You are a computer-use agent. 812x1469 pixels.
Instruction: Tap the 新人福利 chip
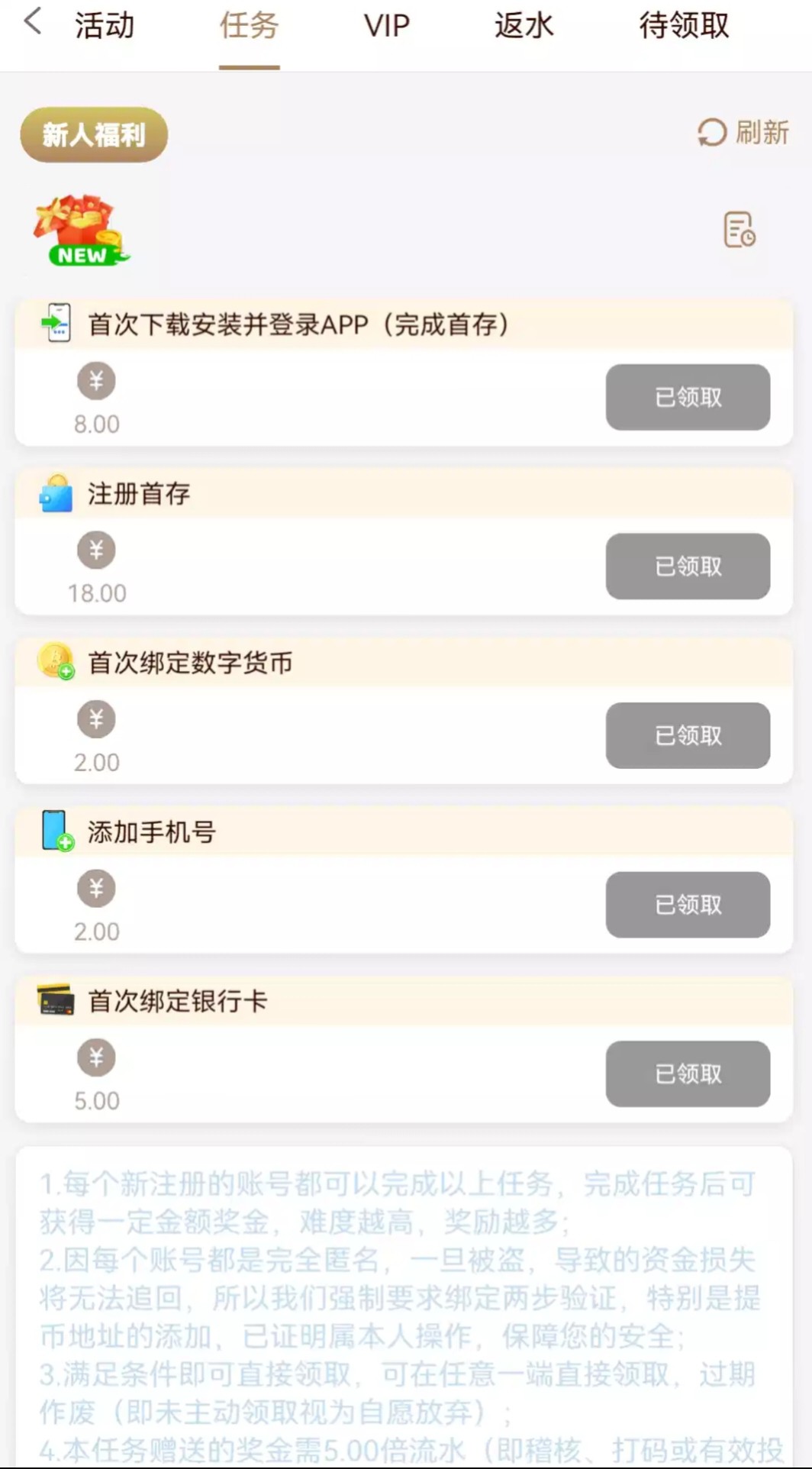coord(94,134)
